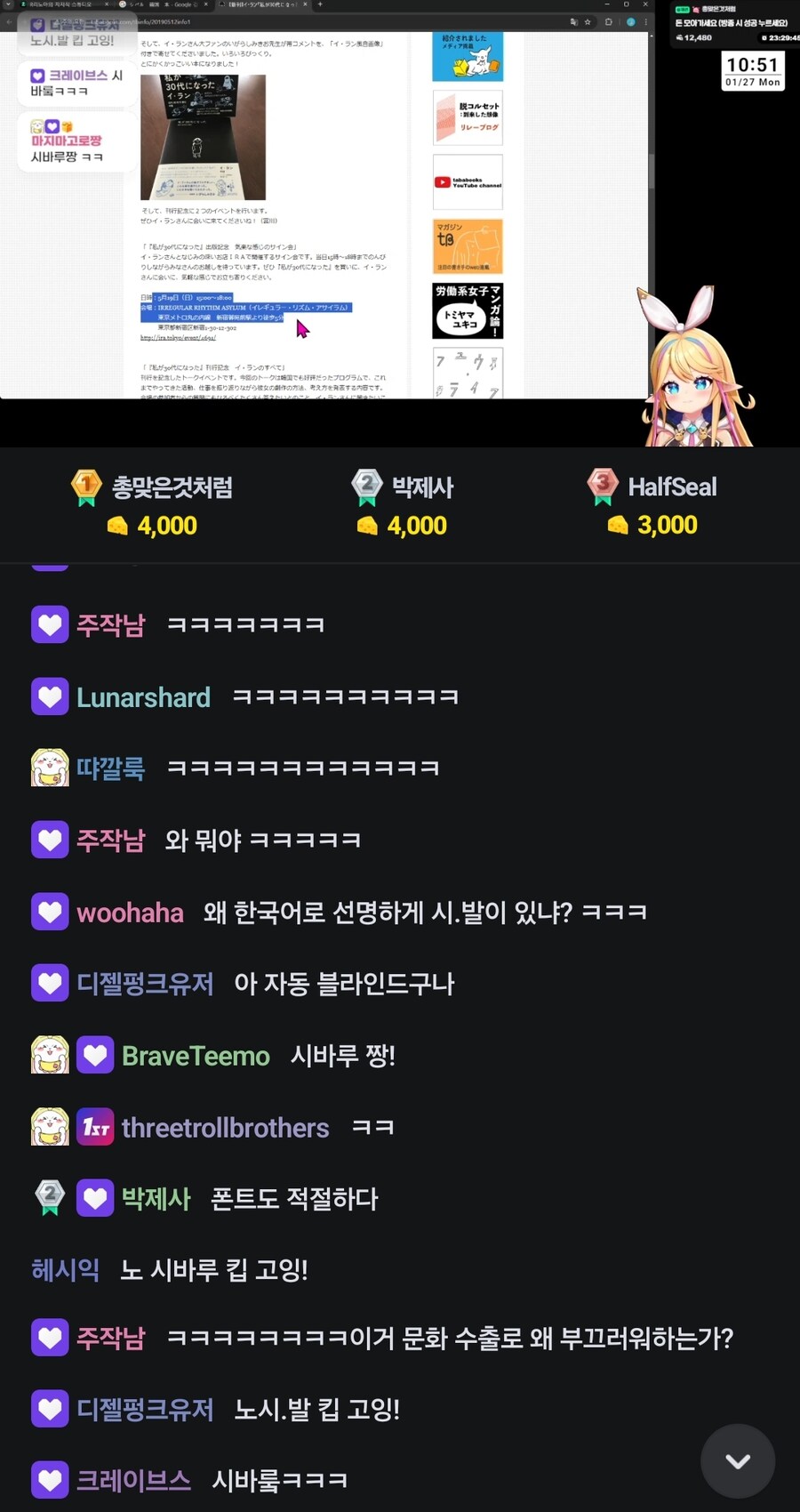The image size is (800, 1512).
Task: Open 따깔룩's user profile
Action: coord(110,768)
